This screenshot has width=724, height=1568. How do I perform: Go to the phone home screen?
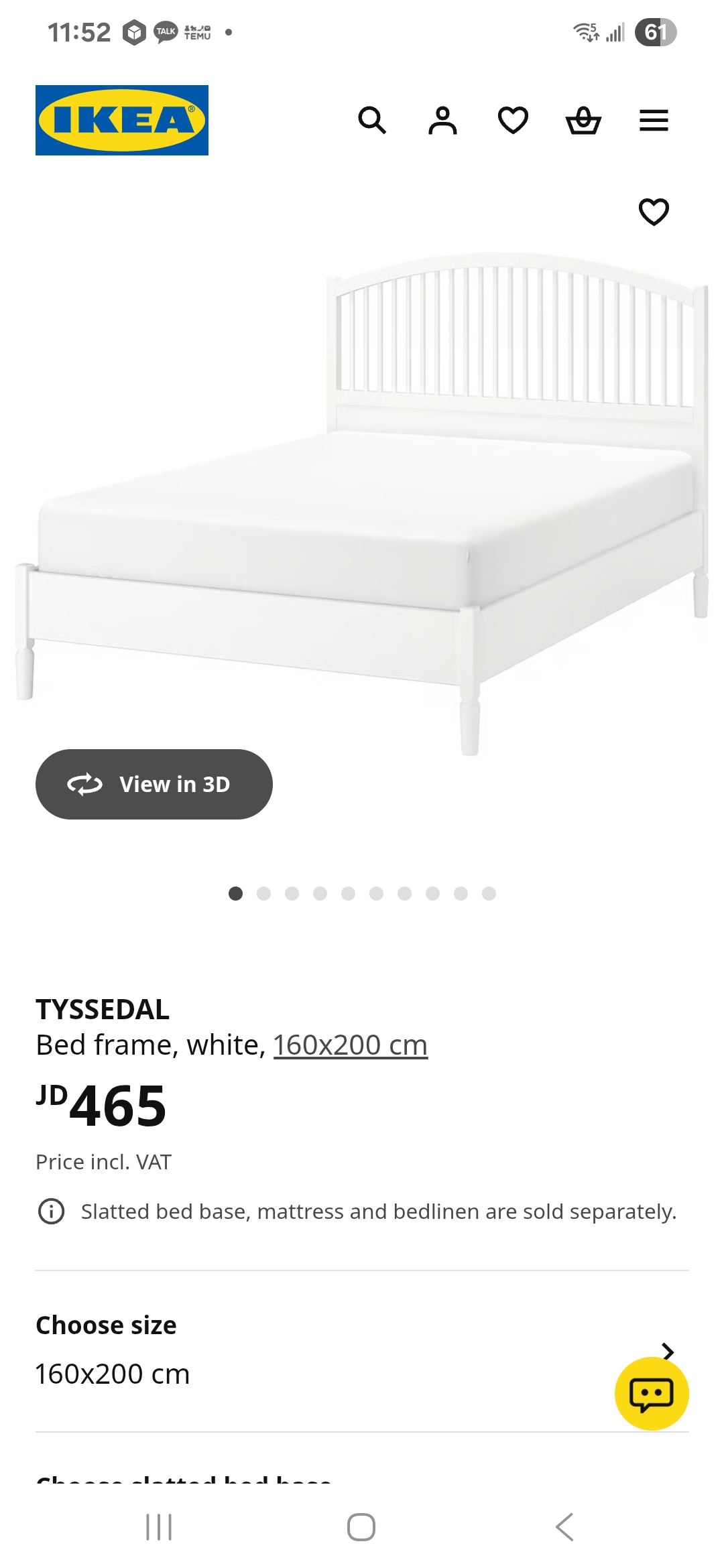[x=361, y=1527]
